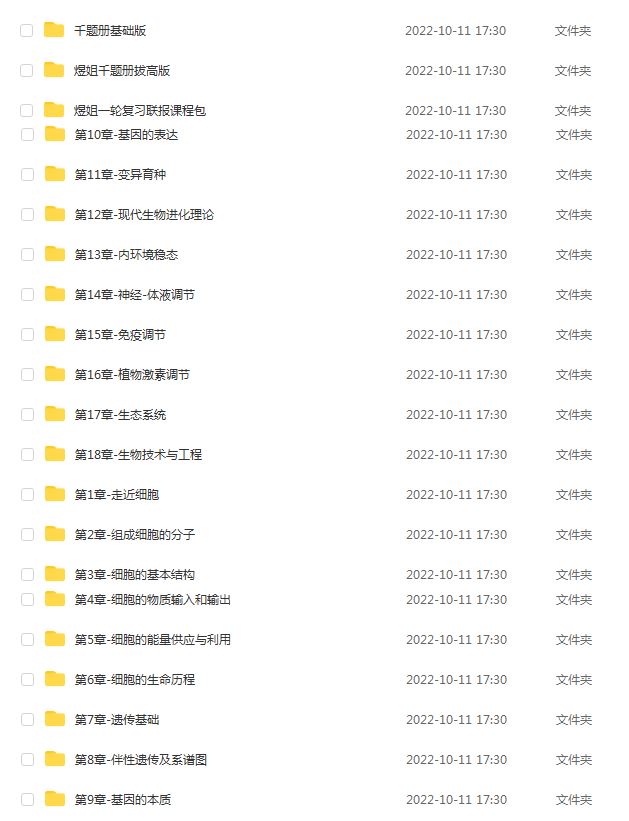
Task: Open folder 第2章-组成细胞的分子
Action: point(134,535)
